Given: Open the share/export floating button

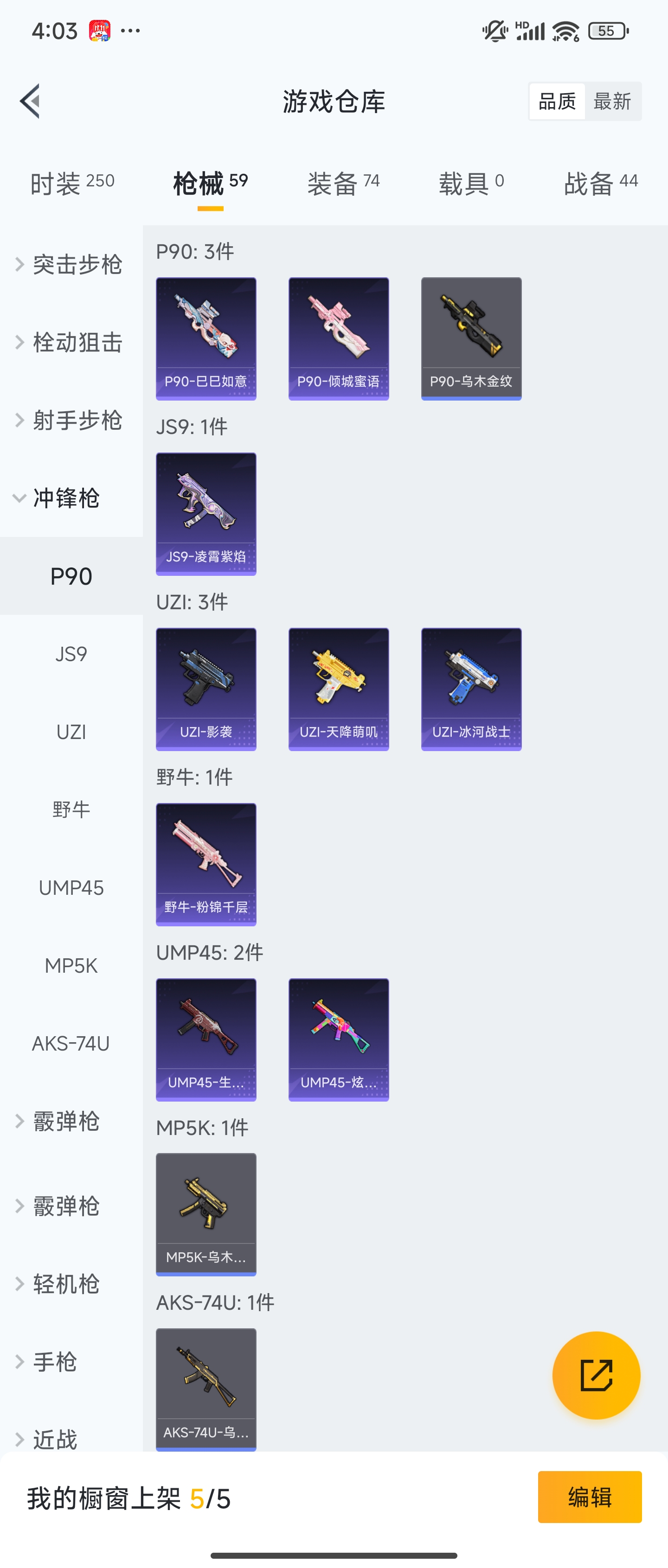Looking at the screenshot, I should 596,1376.
